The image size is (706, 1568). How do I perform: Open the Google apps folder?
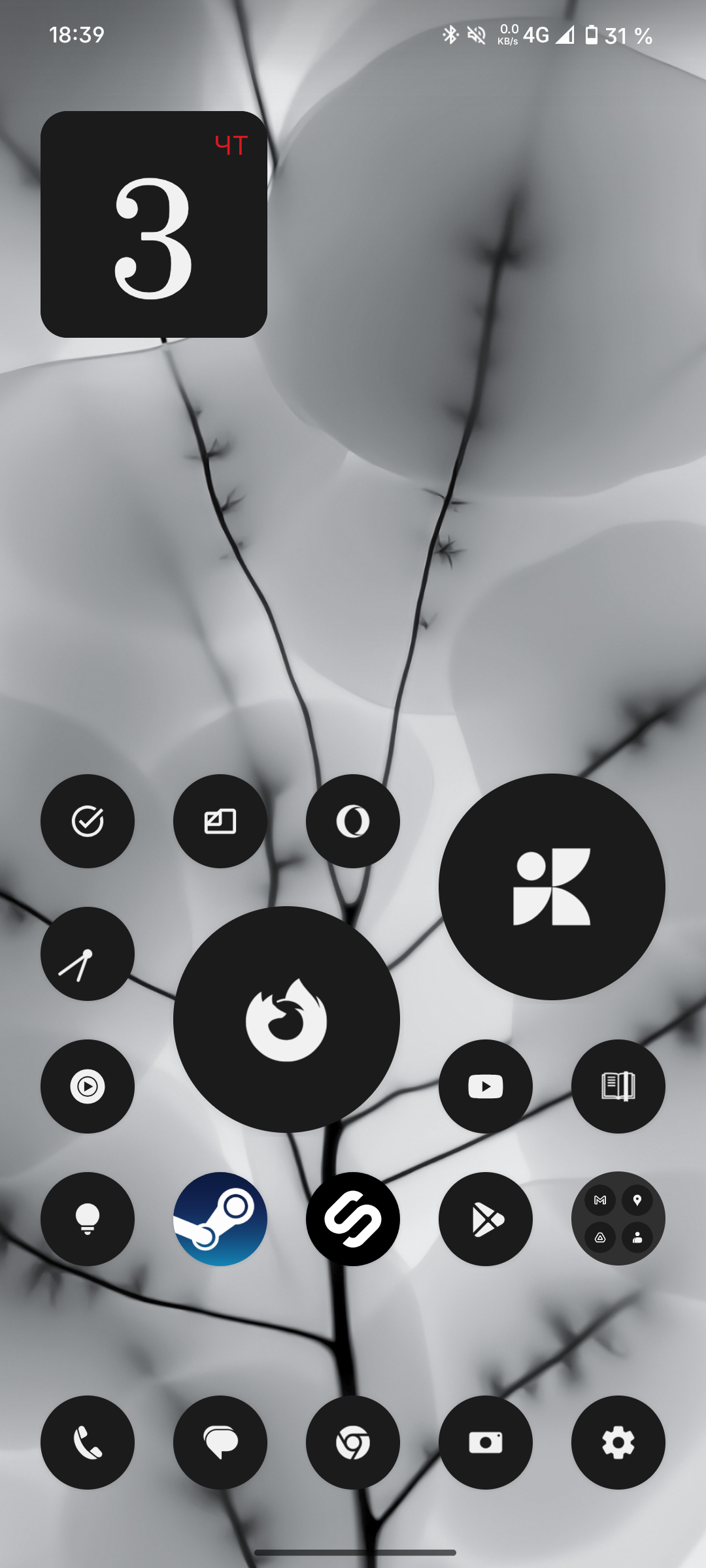(618, 1219)
